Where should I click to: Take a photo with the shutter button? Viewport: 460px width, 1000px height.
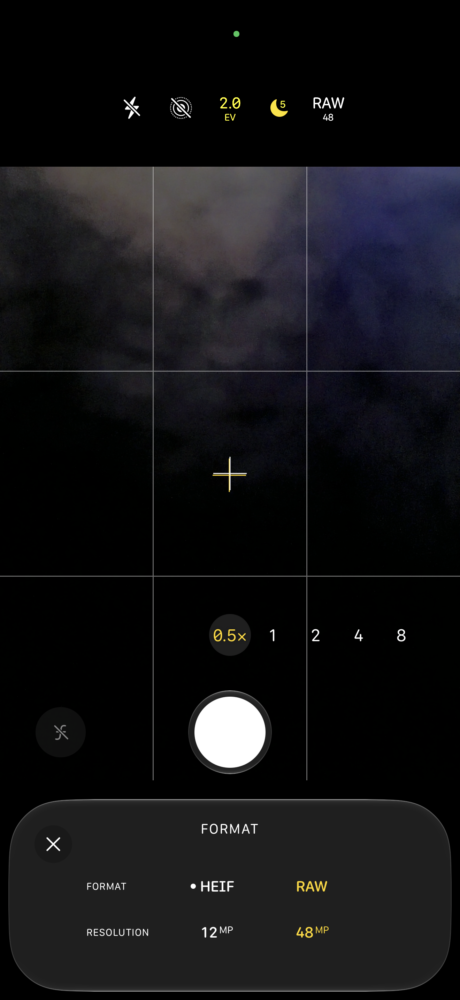click(230, 732)
